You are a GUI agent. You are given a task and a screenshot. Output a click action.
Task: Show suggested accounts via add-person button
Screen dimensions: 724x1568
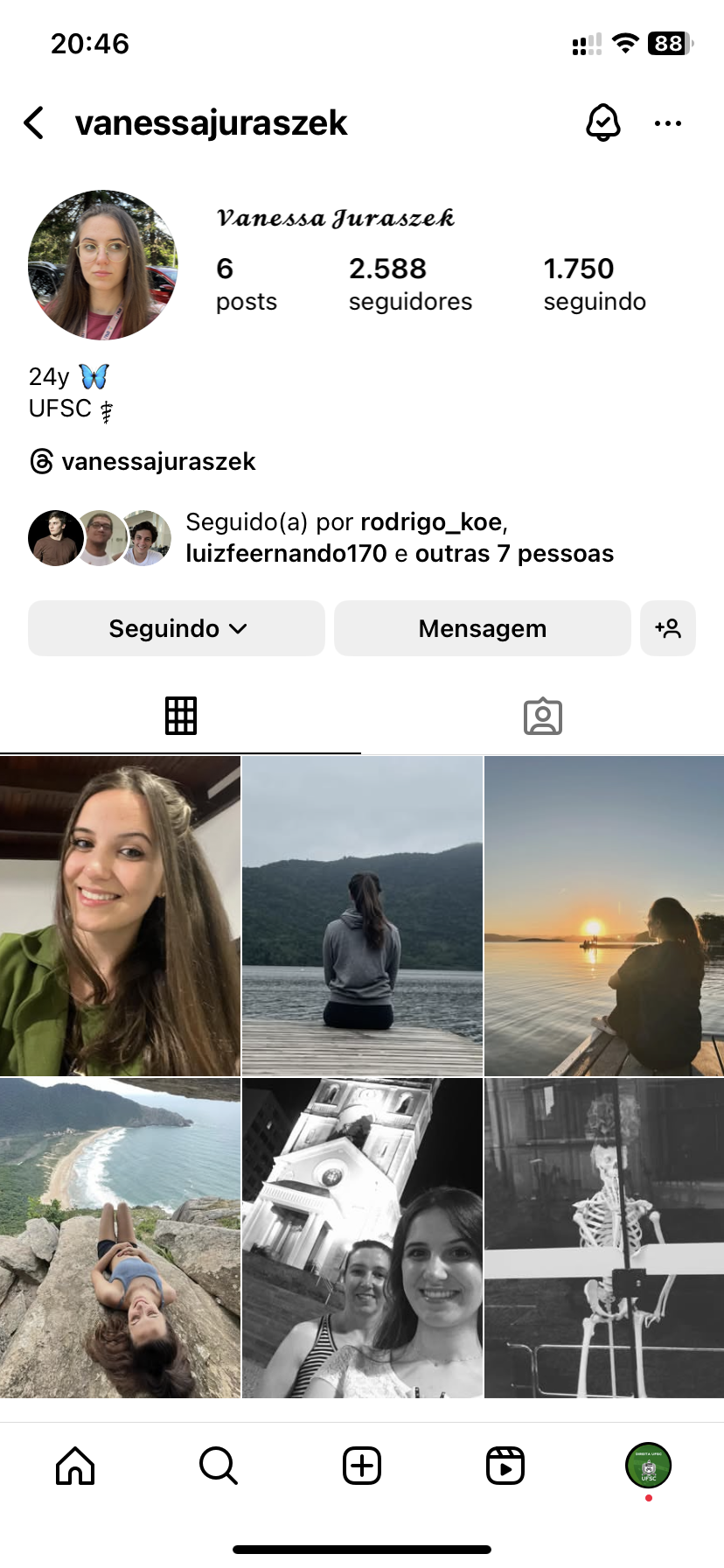(668, 628)
